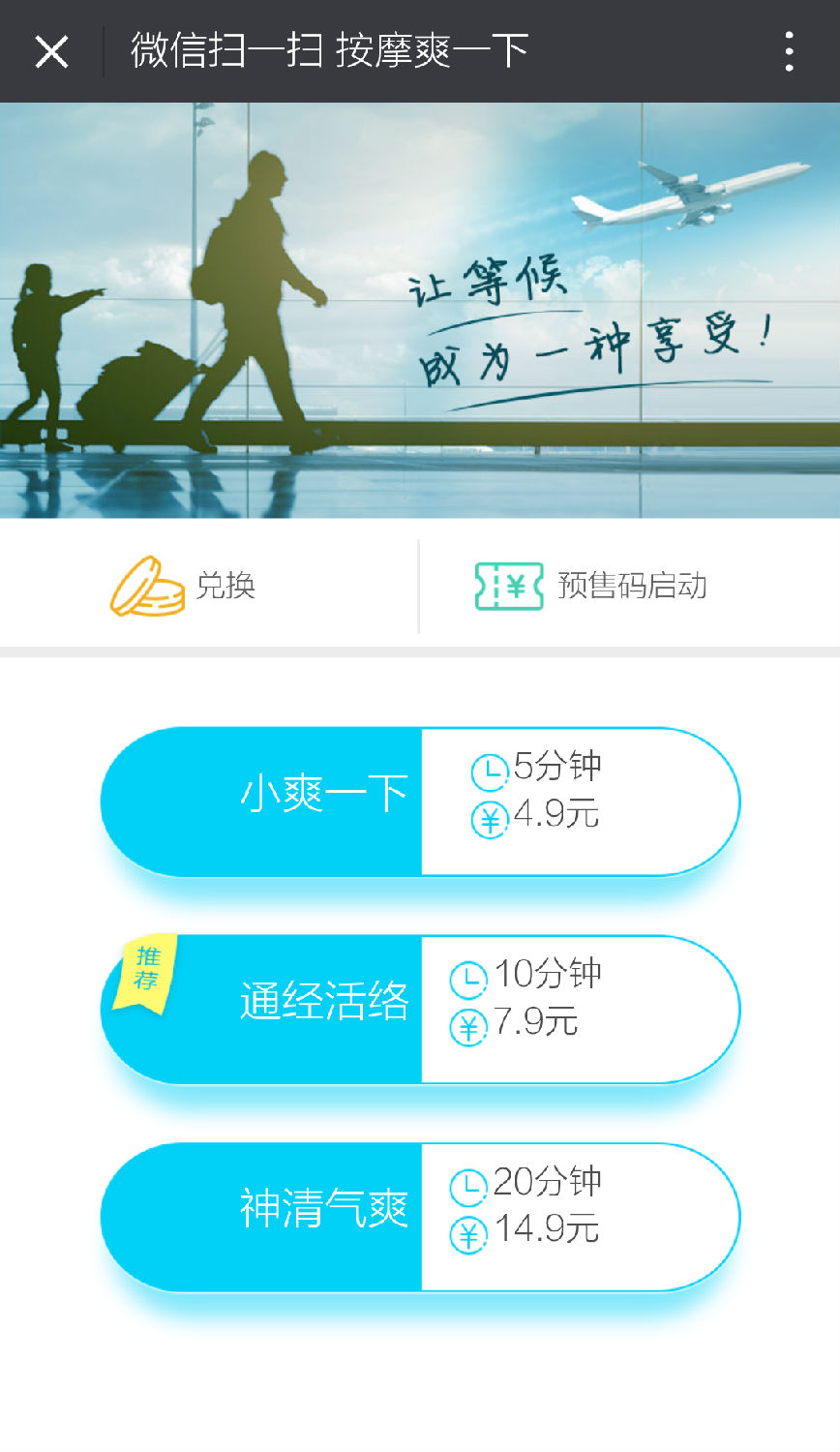This screenshot has height=1452, width=840.
Task: Click the X to exit the scan page
Action: (53, 50)
